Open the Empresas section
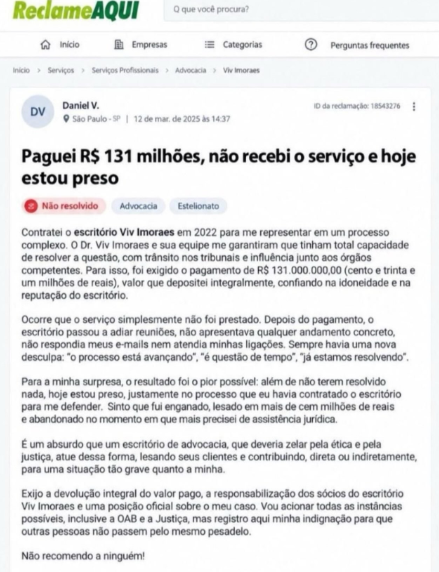The height and width of the screenshot is (572, 439). 140,45
